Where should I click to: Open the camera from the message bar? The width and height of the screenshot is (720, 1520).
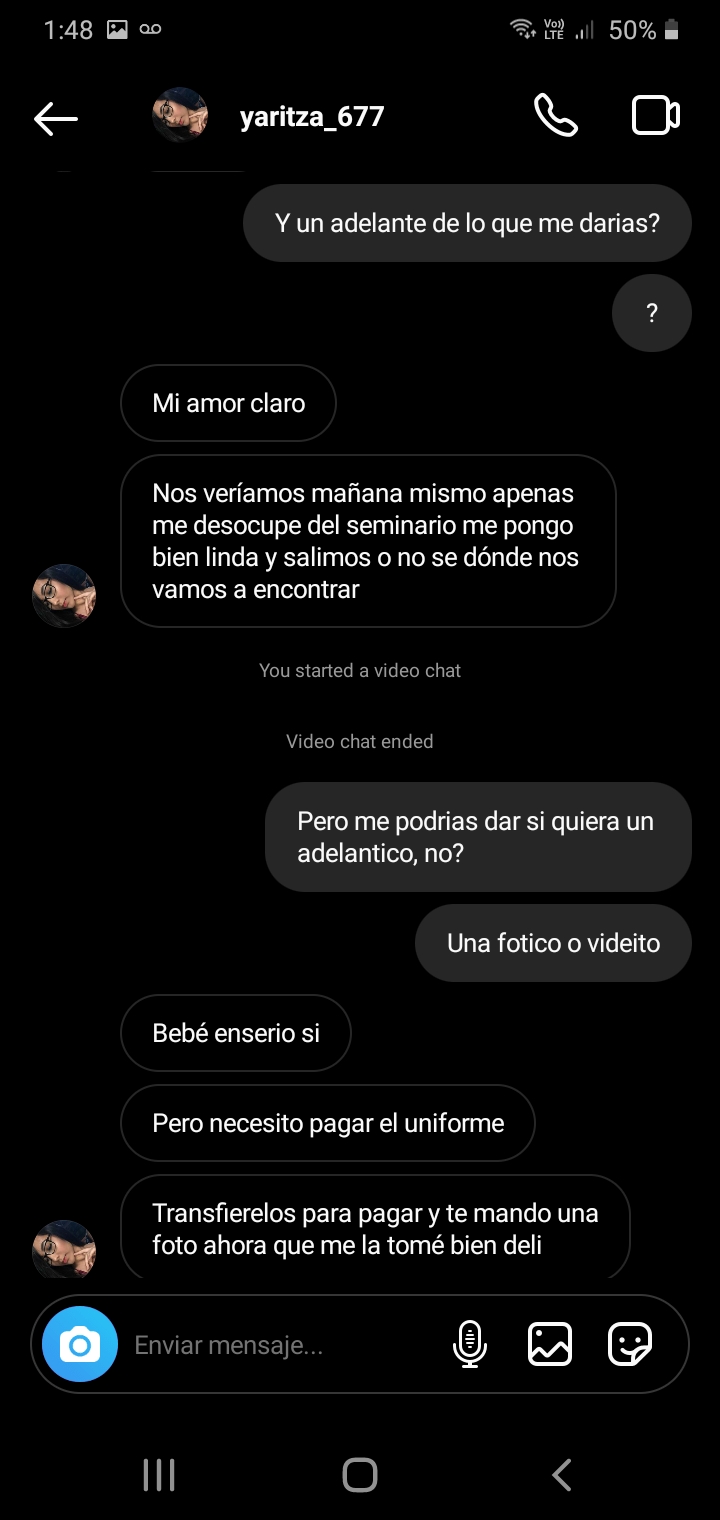pos(80,1345)
